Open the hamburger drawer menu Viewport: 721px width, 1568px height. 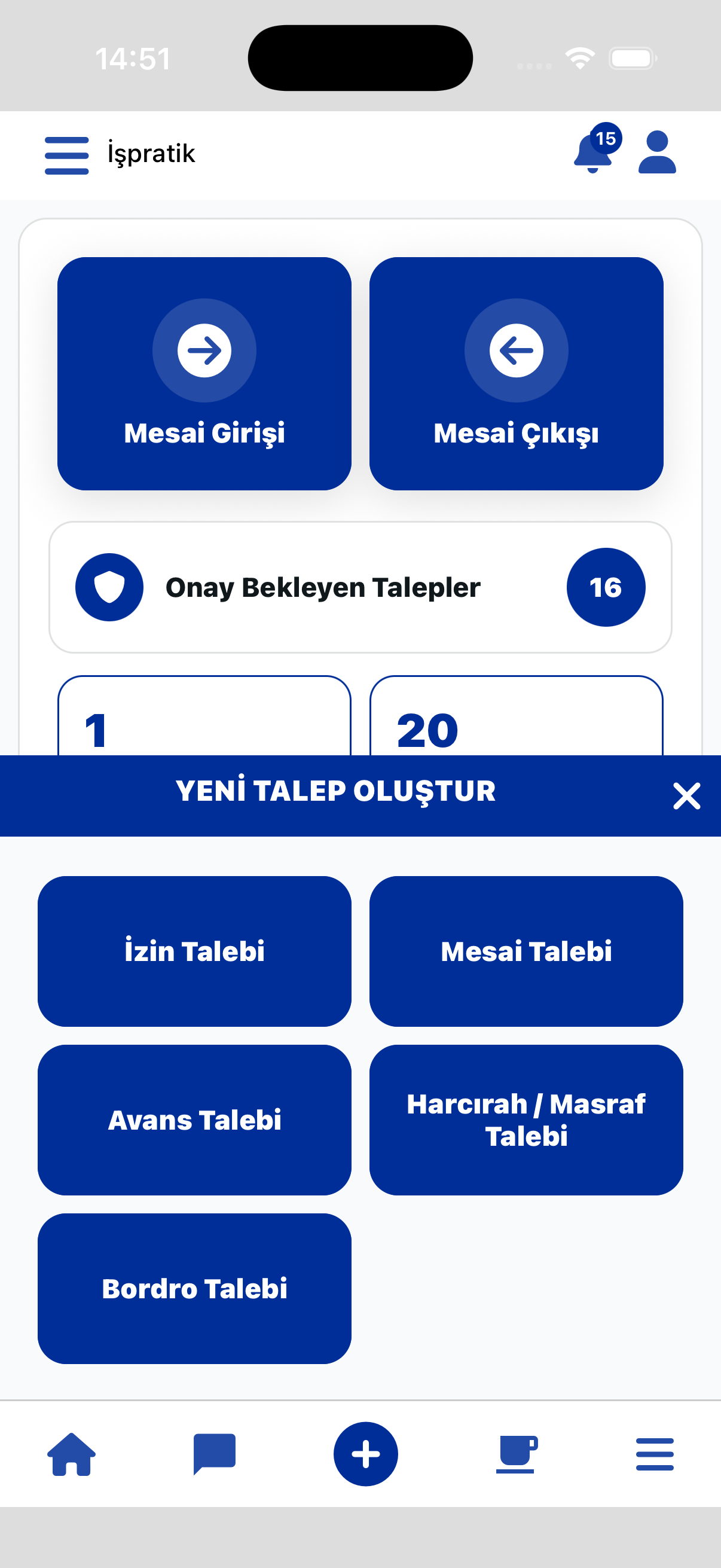(x=67, y=155)
